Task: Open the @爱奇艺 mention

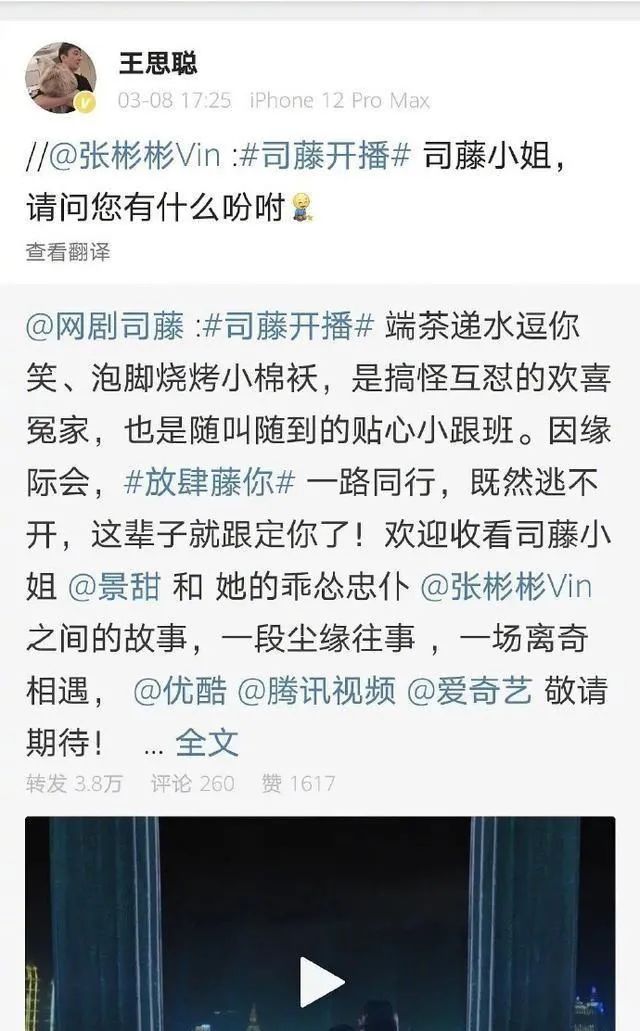Action: point(470,689)
